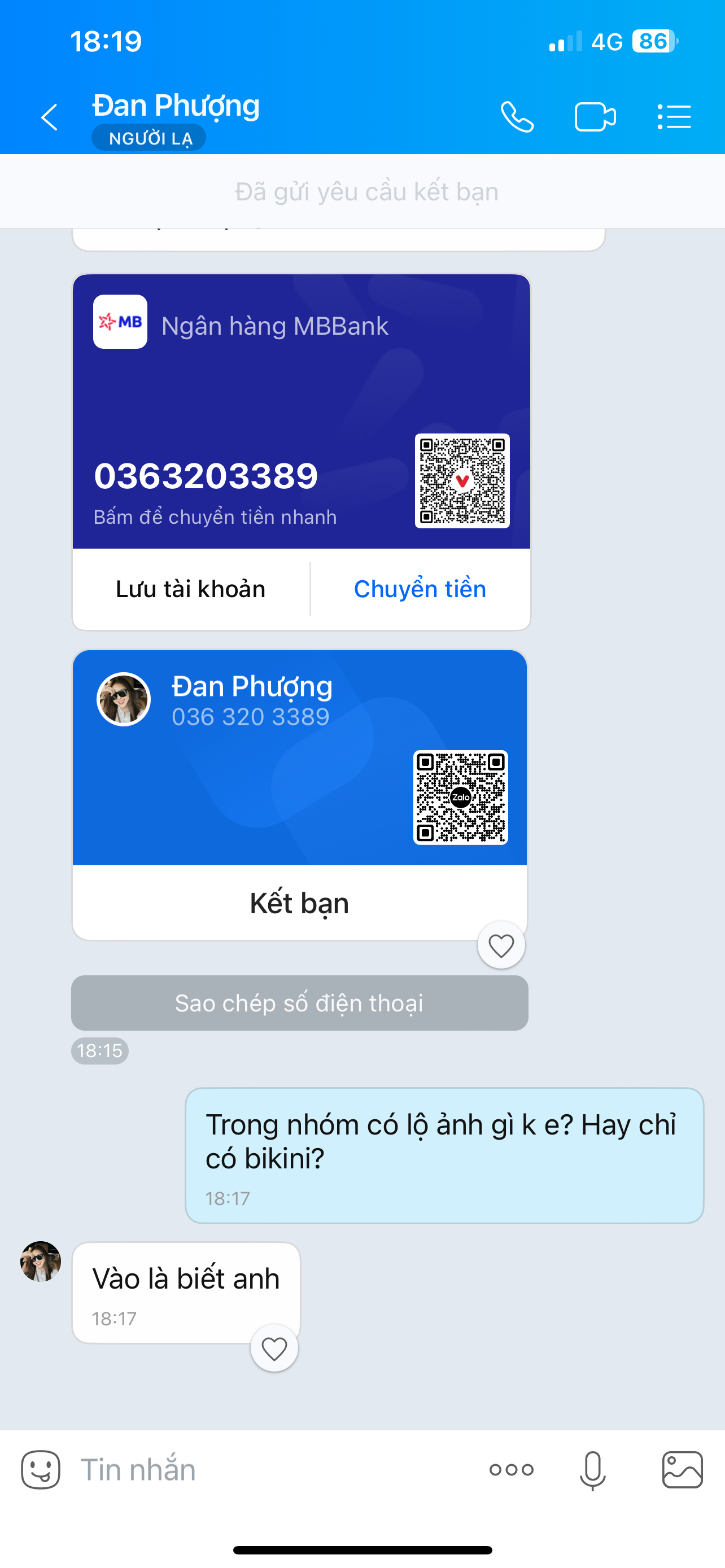
Task: Open the chat options menu
Action: [x=674, y=117]
